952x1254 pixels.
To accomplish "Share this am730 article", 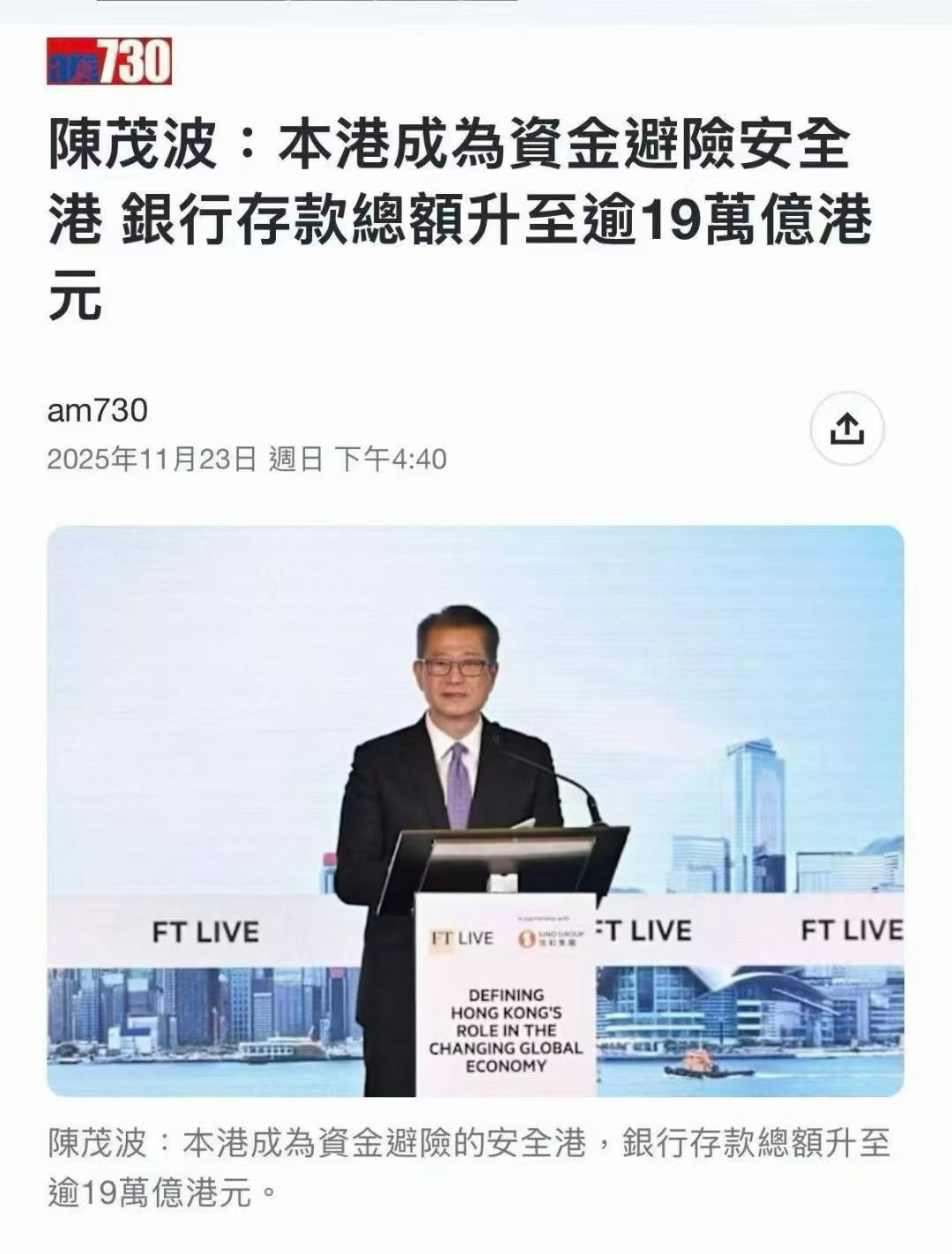I will click(x=846, y=429).
